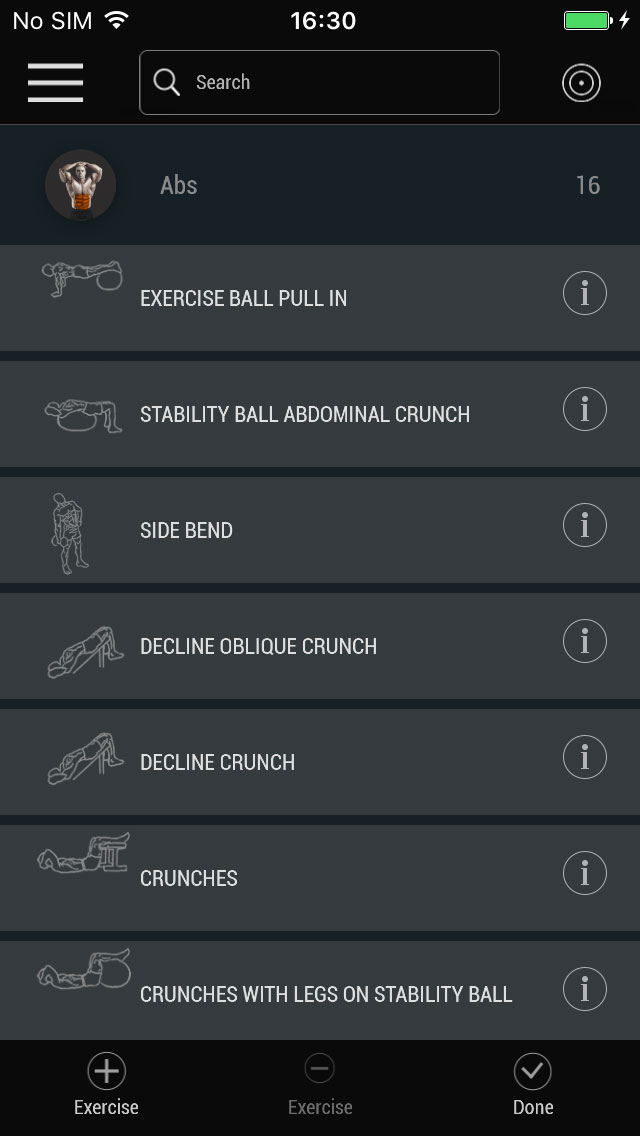Tap the Search field
640x1136 pixels.
[x=319, y=82]
